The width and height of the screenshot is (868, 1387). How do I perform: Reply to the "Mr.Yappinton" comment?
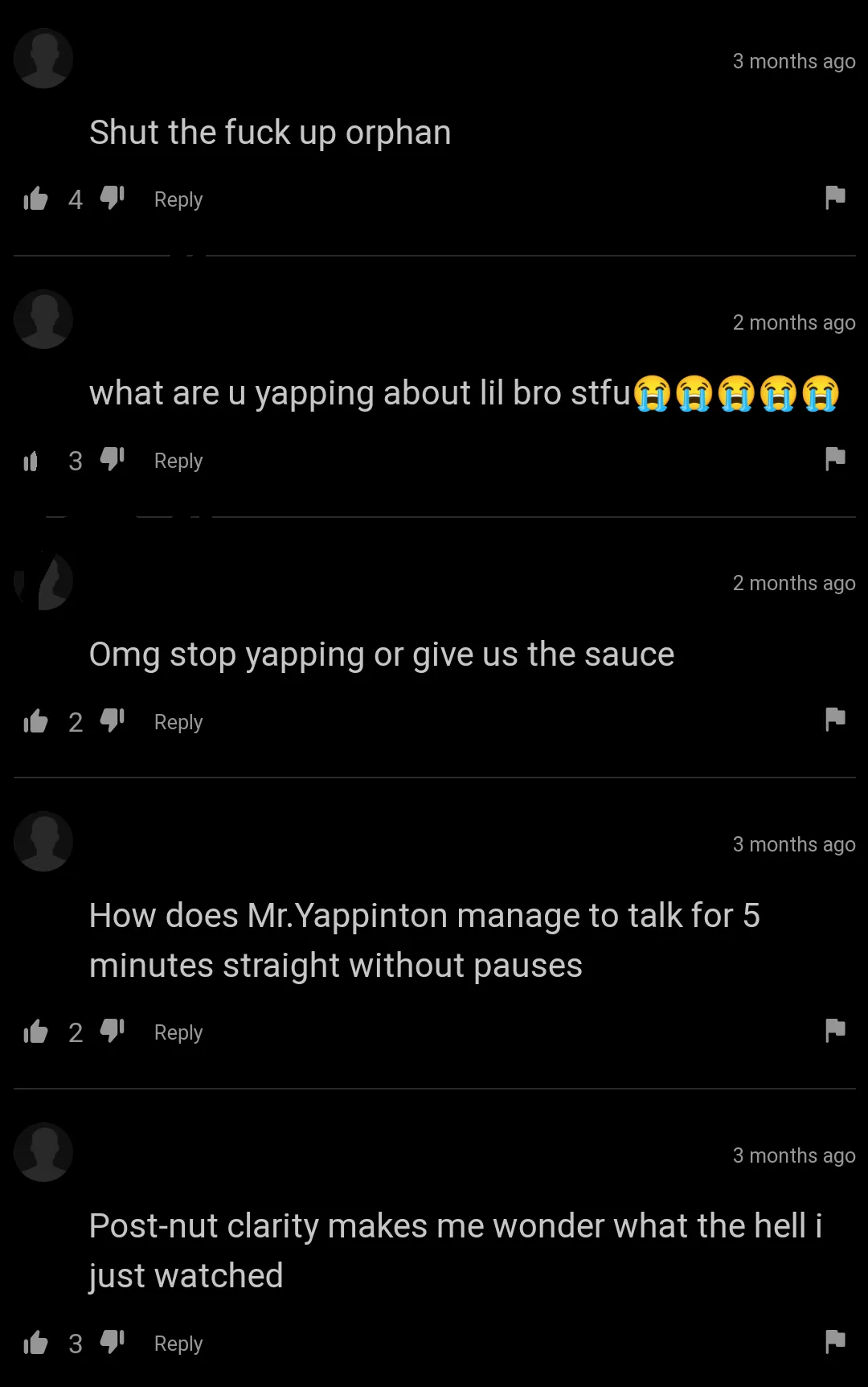pos(178,1032)
